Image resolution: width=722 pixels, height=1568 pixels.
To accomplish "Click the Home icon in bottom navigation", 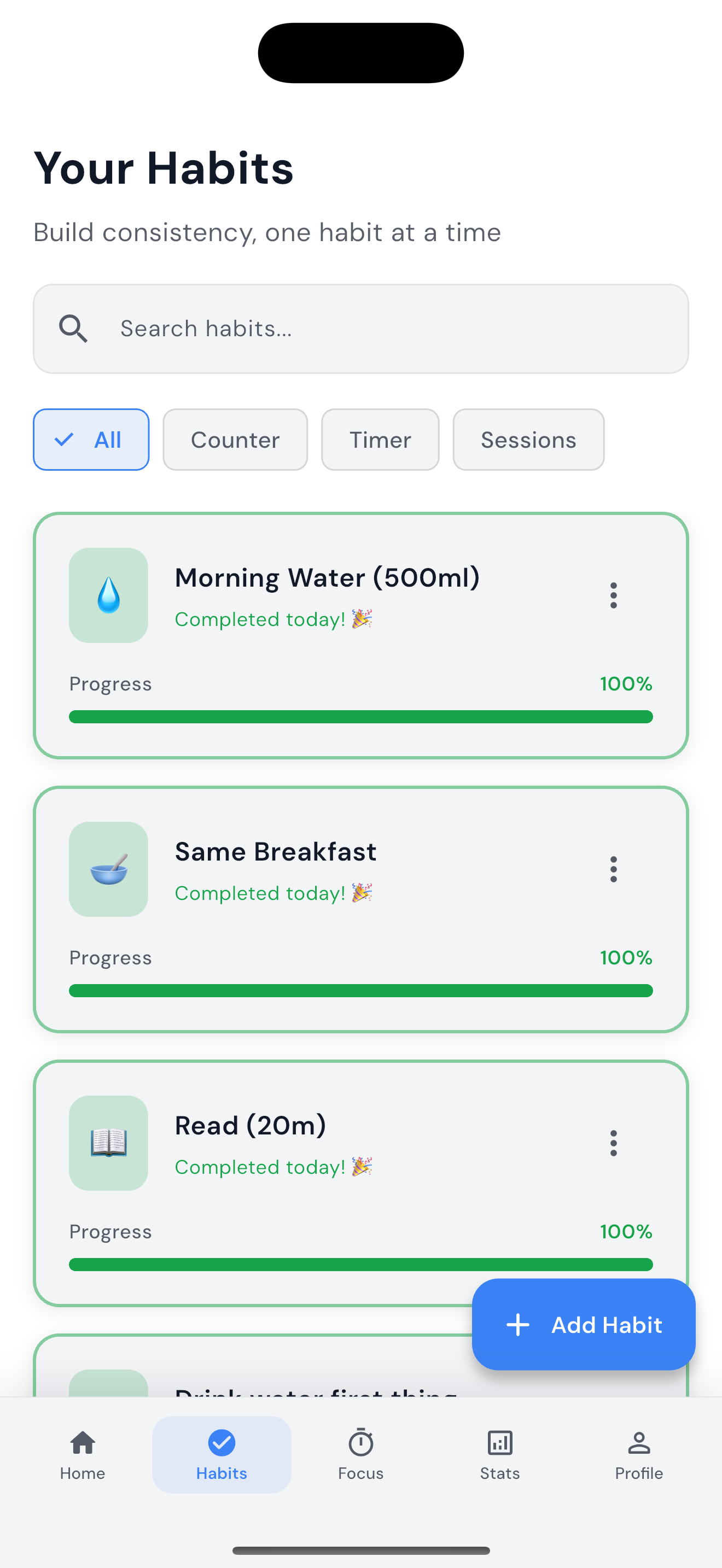I will tap(82, 1443).
